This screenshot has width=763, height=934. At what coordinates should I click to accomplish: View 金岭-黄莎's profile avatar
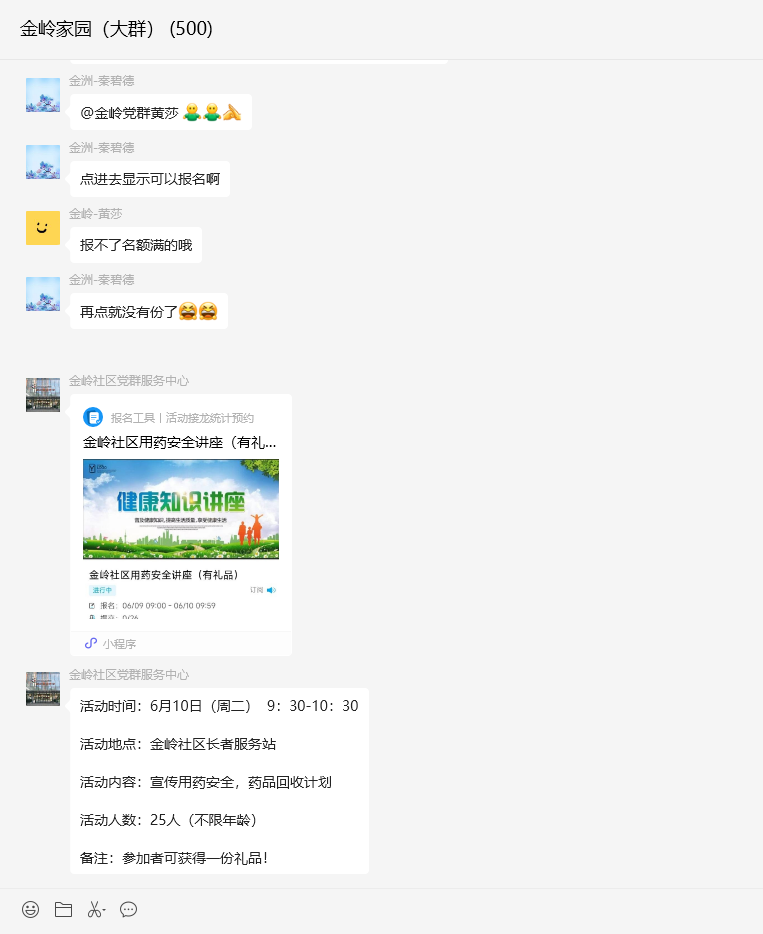(43, 228)
